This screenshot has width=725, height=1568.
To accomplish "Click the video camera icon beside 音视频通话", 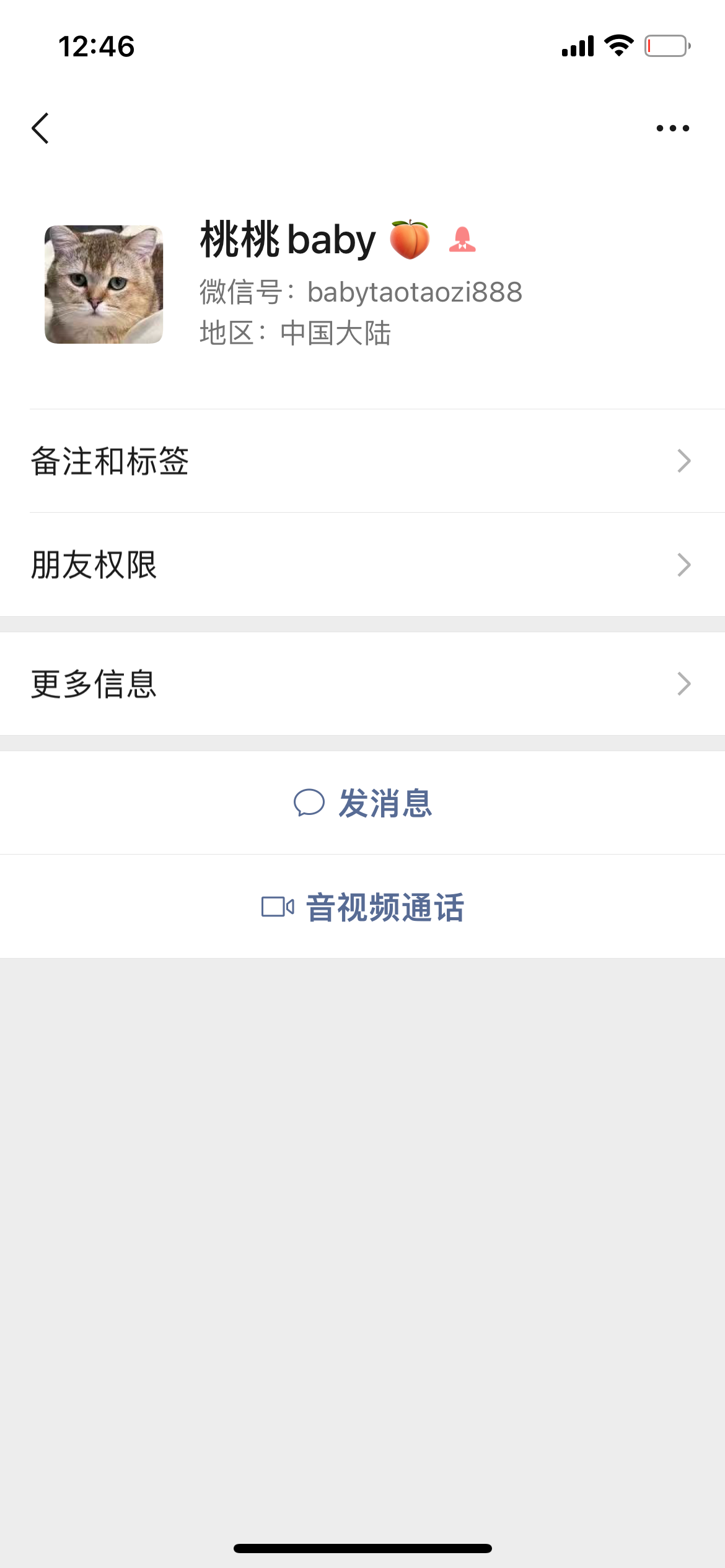I will tap(278, 907).
